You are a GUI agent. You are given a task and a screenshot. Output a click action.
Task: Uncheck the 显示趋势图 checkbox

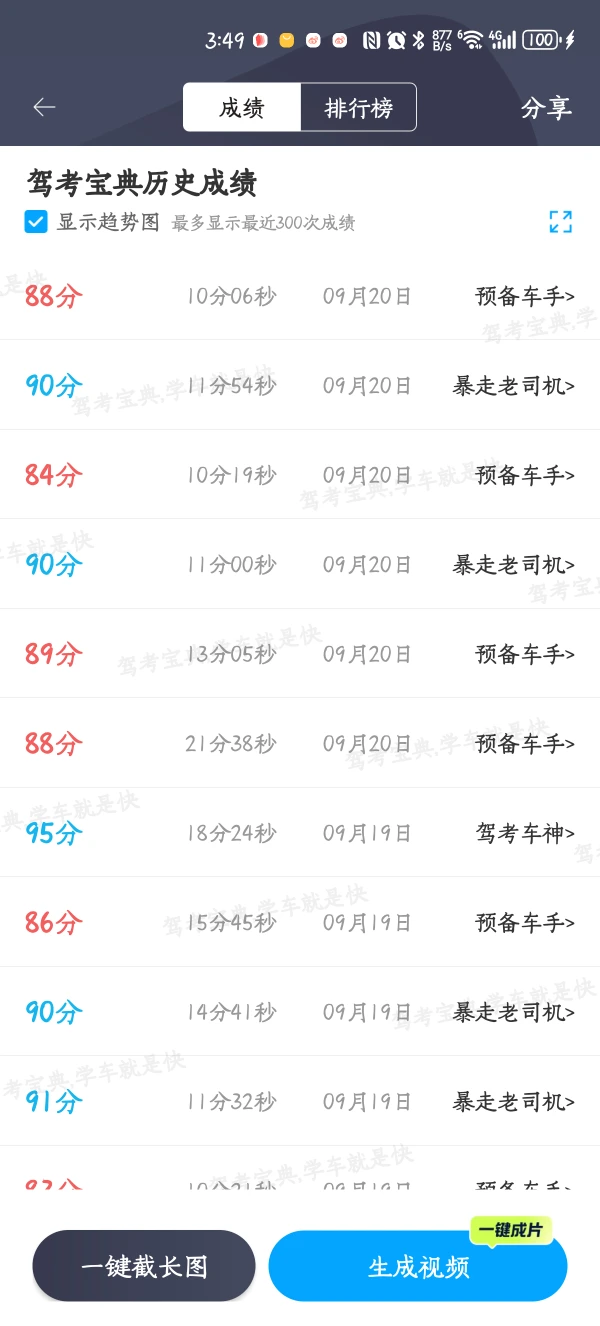(x=36, y=222)
